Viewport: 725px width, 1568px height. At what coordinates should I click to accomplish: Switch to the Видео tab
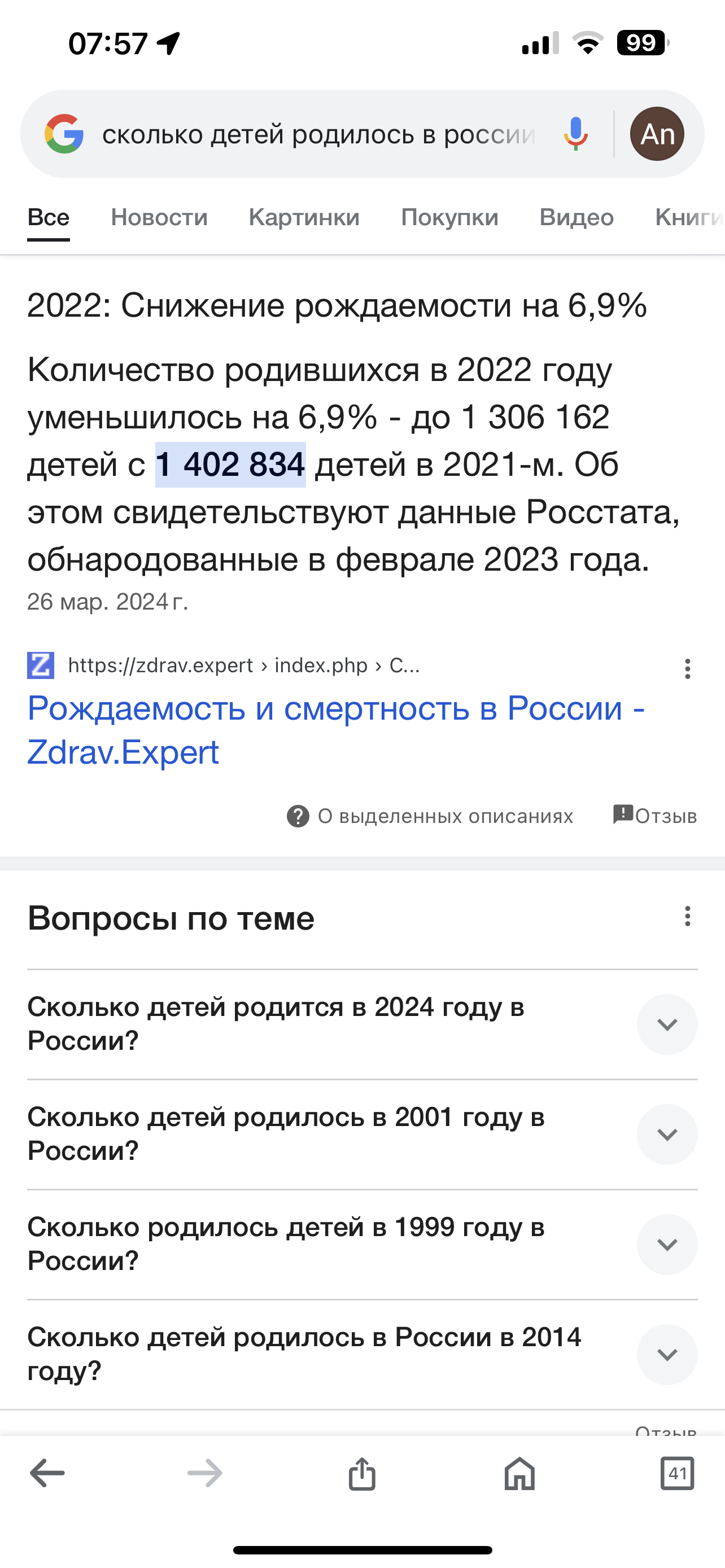point(576,217)
